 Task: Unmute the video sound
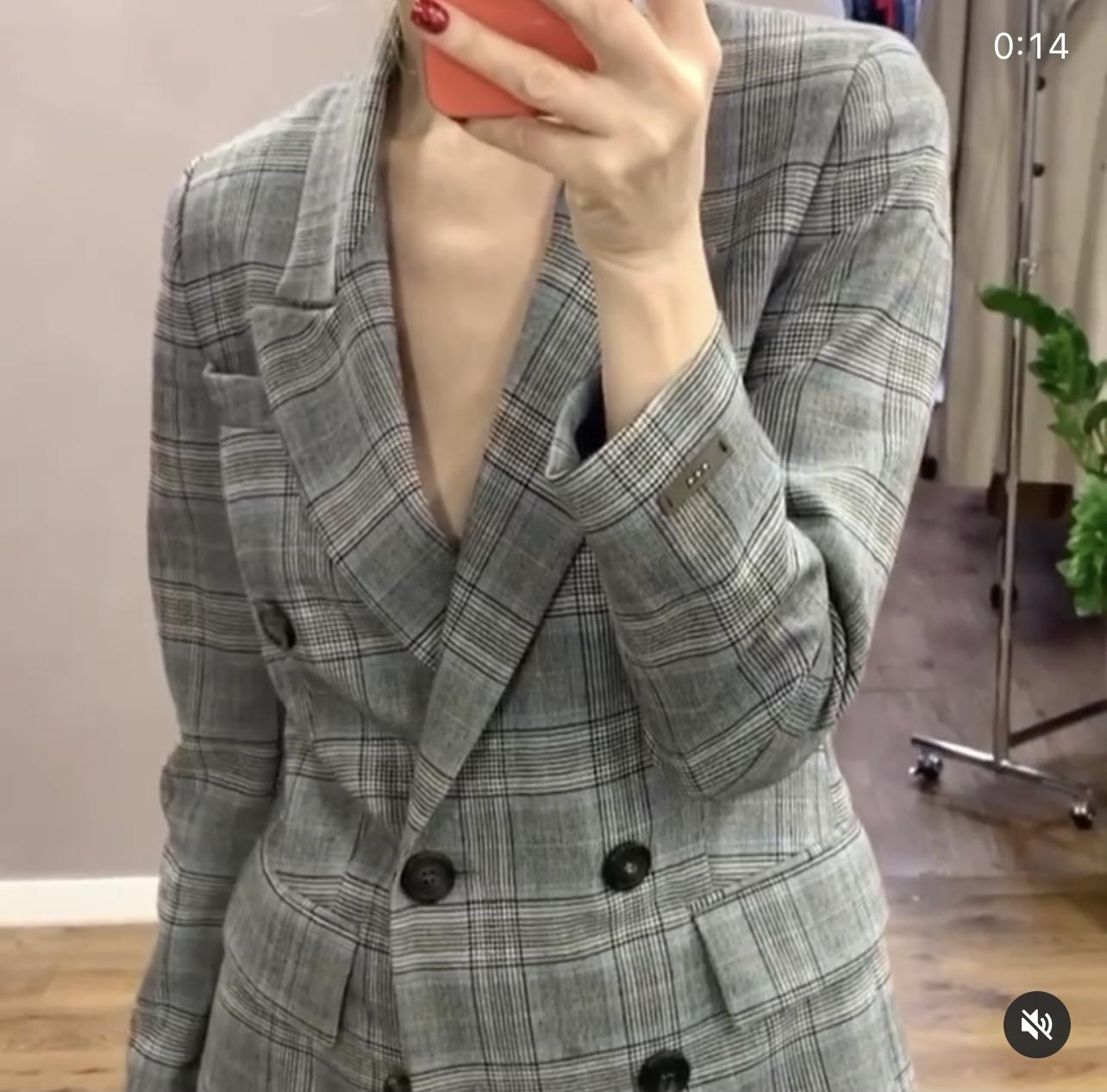pos(1036,1025)
